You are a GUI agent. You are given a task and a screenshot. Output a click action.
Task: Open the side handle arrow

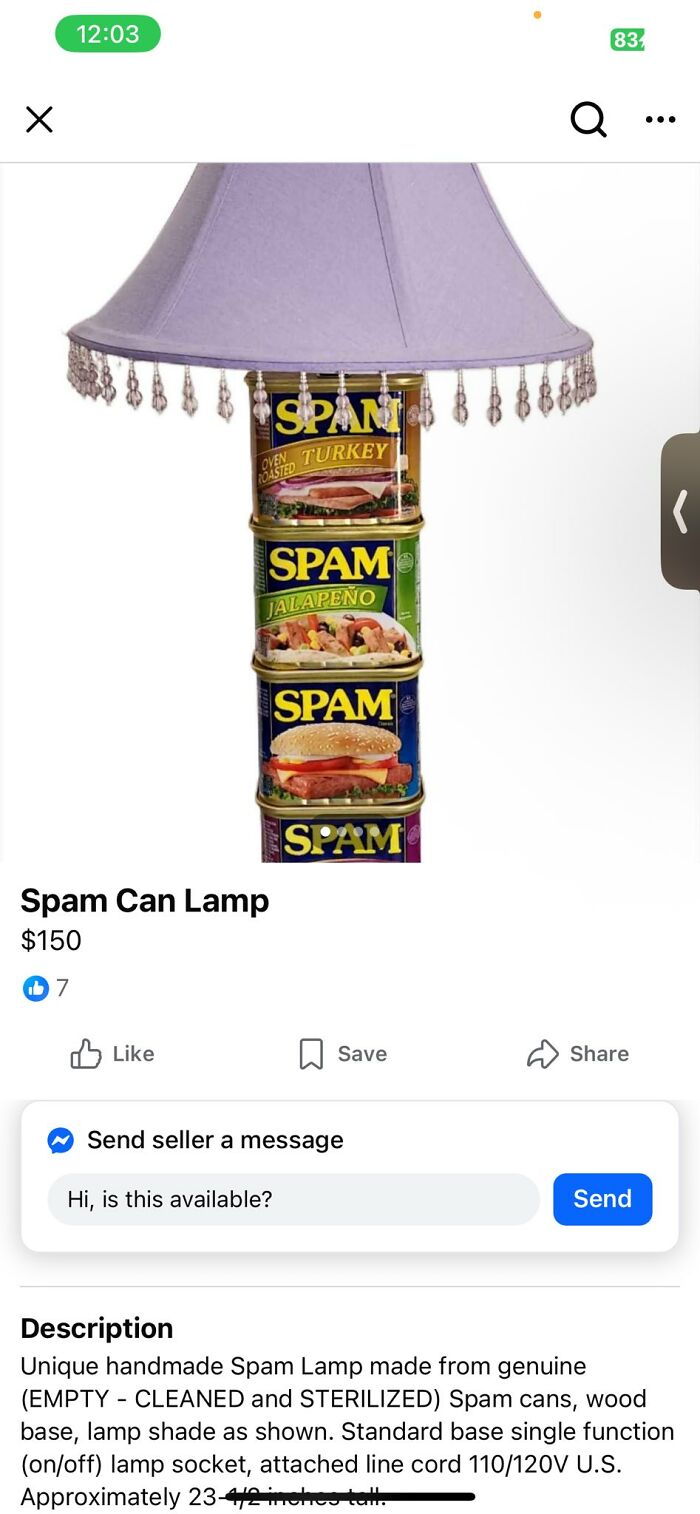click(x=681, y=512)
